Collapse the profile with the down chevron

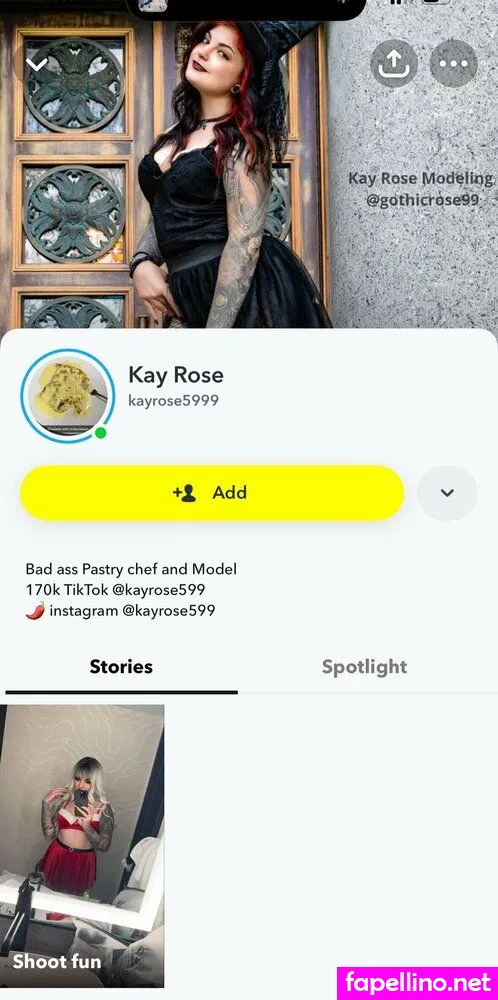pos(36,64)
